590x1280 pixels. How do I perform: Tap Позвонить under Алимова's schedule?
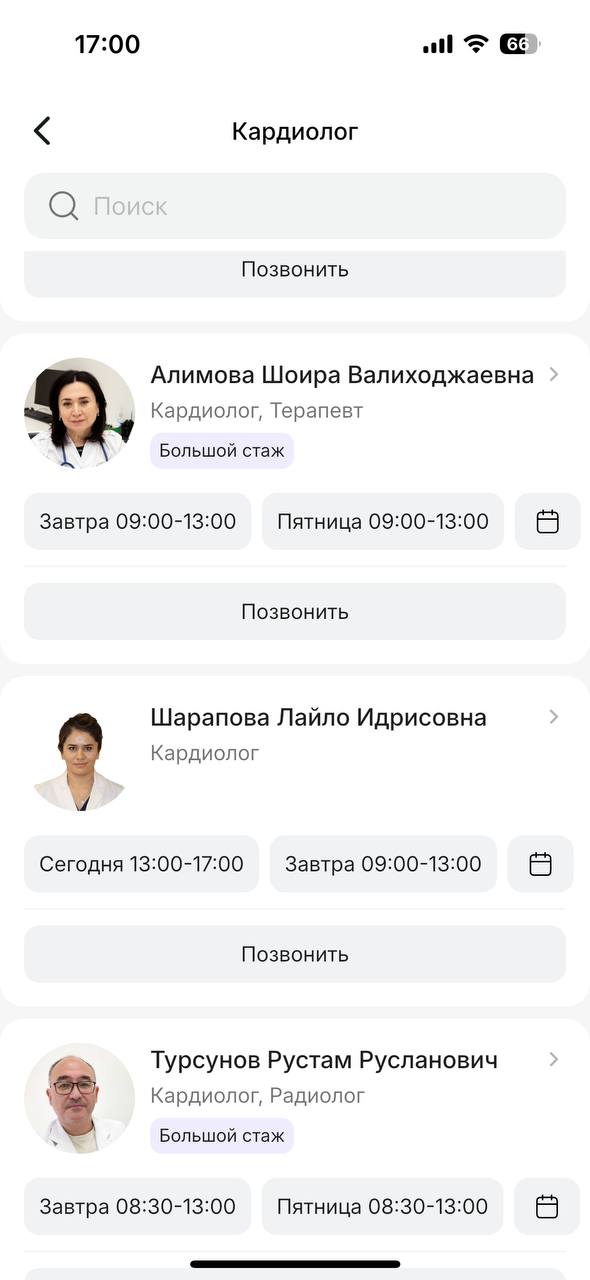(295, 611)
